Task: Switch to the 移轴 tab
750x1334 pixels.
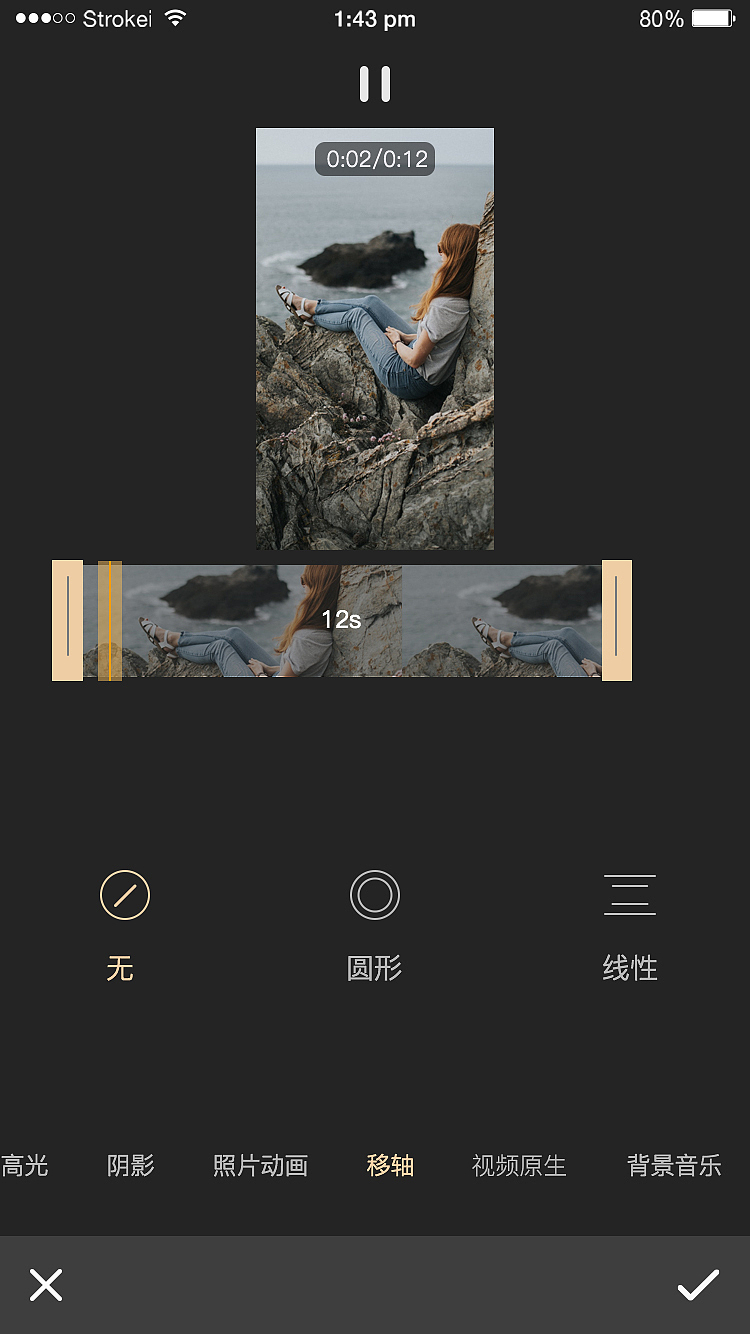Action: (389, 1165)
